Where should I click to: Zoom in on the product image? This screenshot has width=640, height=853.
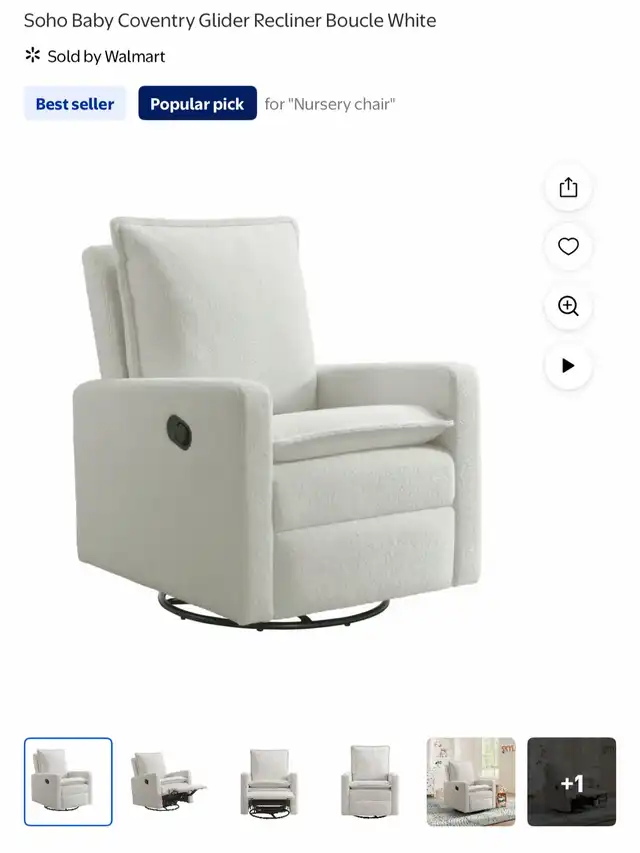[x=568, y=306]
